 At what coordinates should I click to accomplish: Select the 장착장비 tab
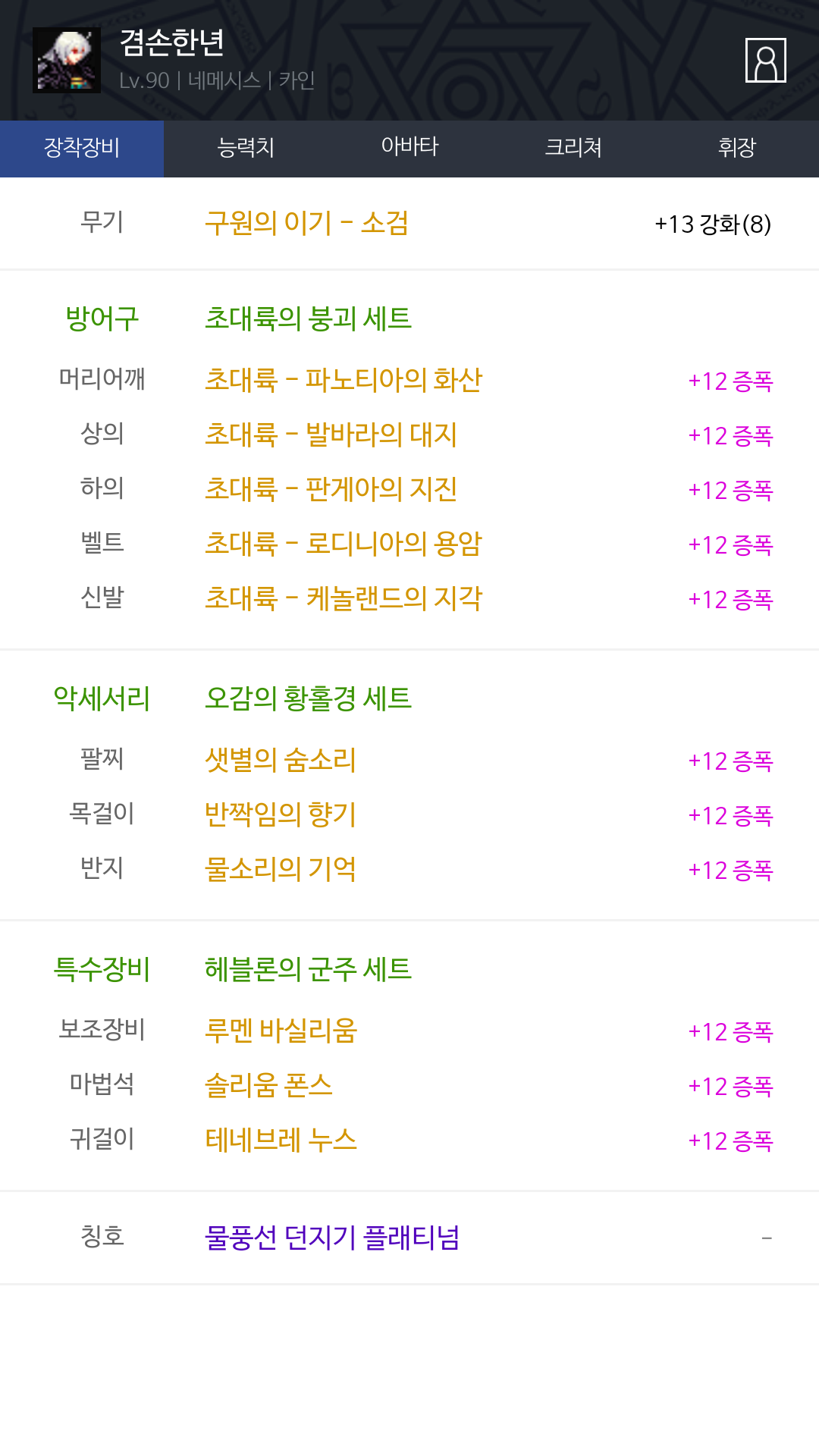coord(82,149)
